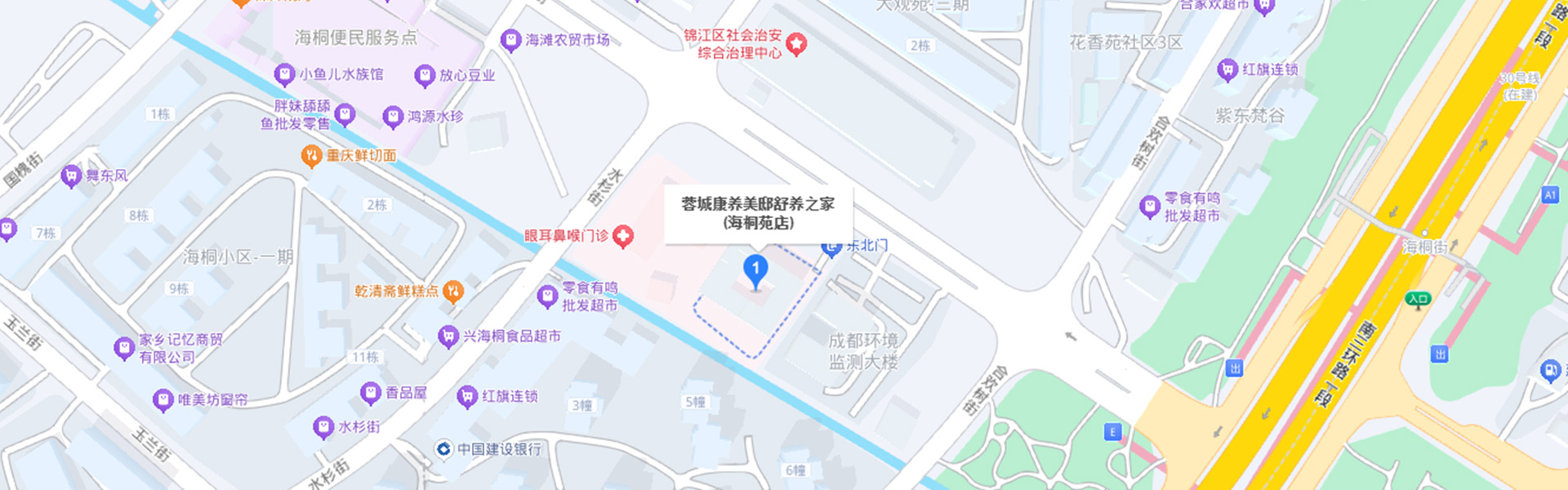This screenshot has height=490, width=1568.
Task: Tap the 海桐街 metro station entrance marker
Action: [x=1418, y=300]
